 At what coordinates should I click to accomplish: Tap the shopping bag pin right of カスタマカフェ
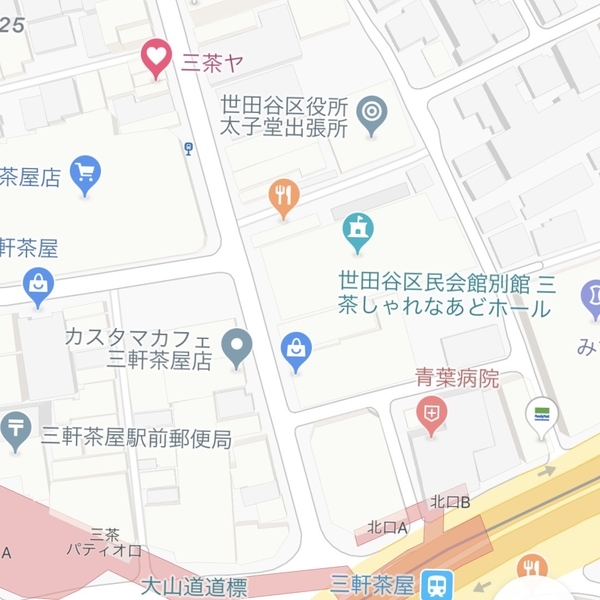point(296,351)
